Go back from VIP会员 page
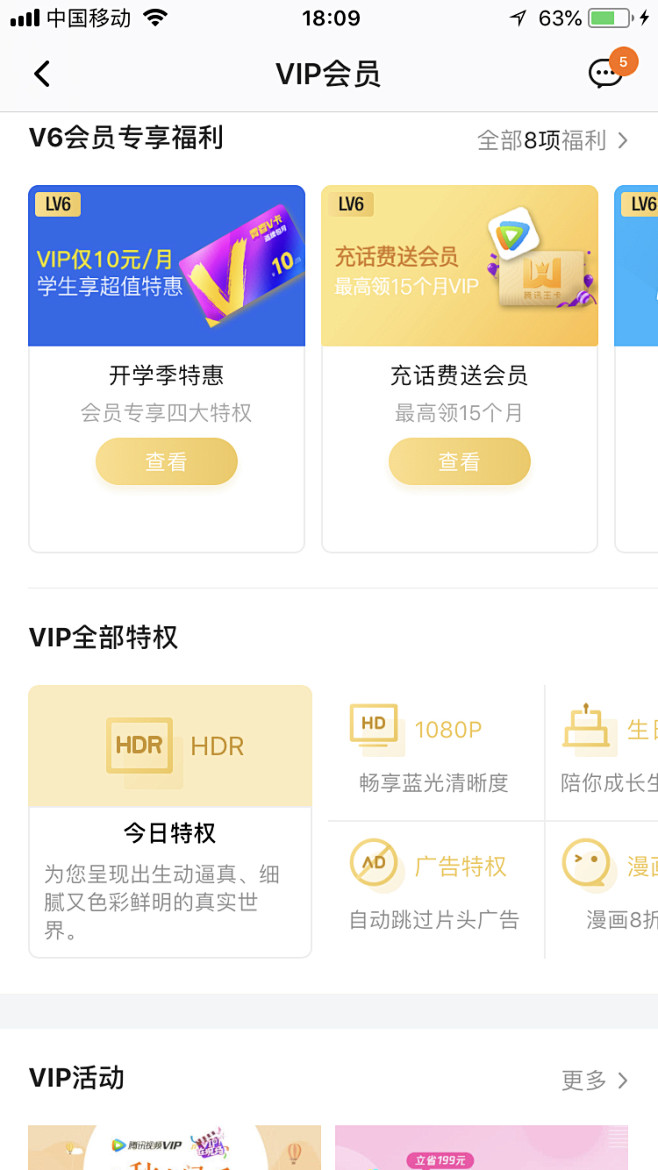Screen dimensions: 658x1170 41,74
